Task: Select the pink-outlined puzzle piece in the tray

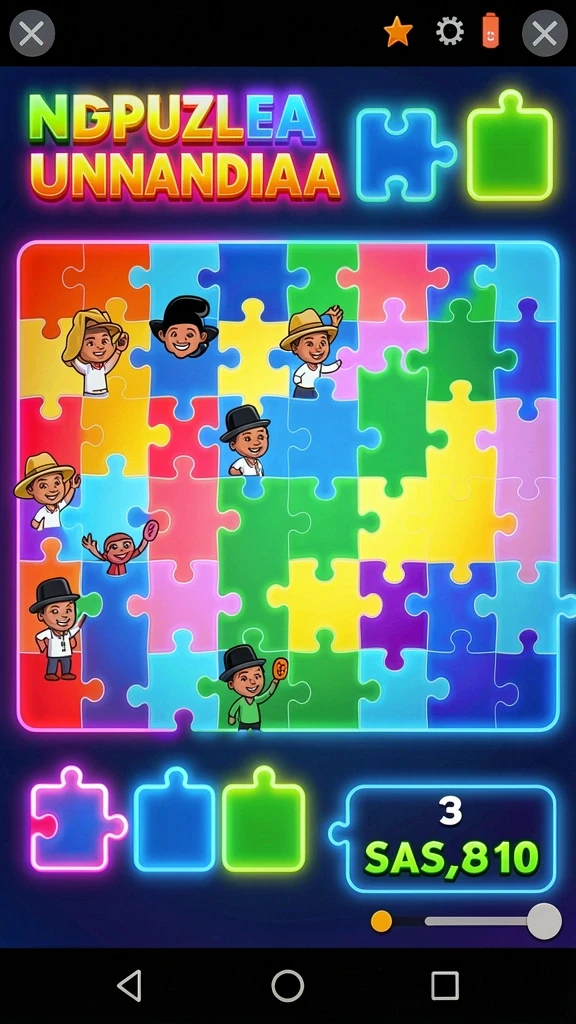Action: [x=78, y=820]
